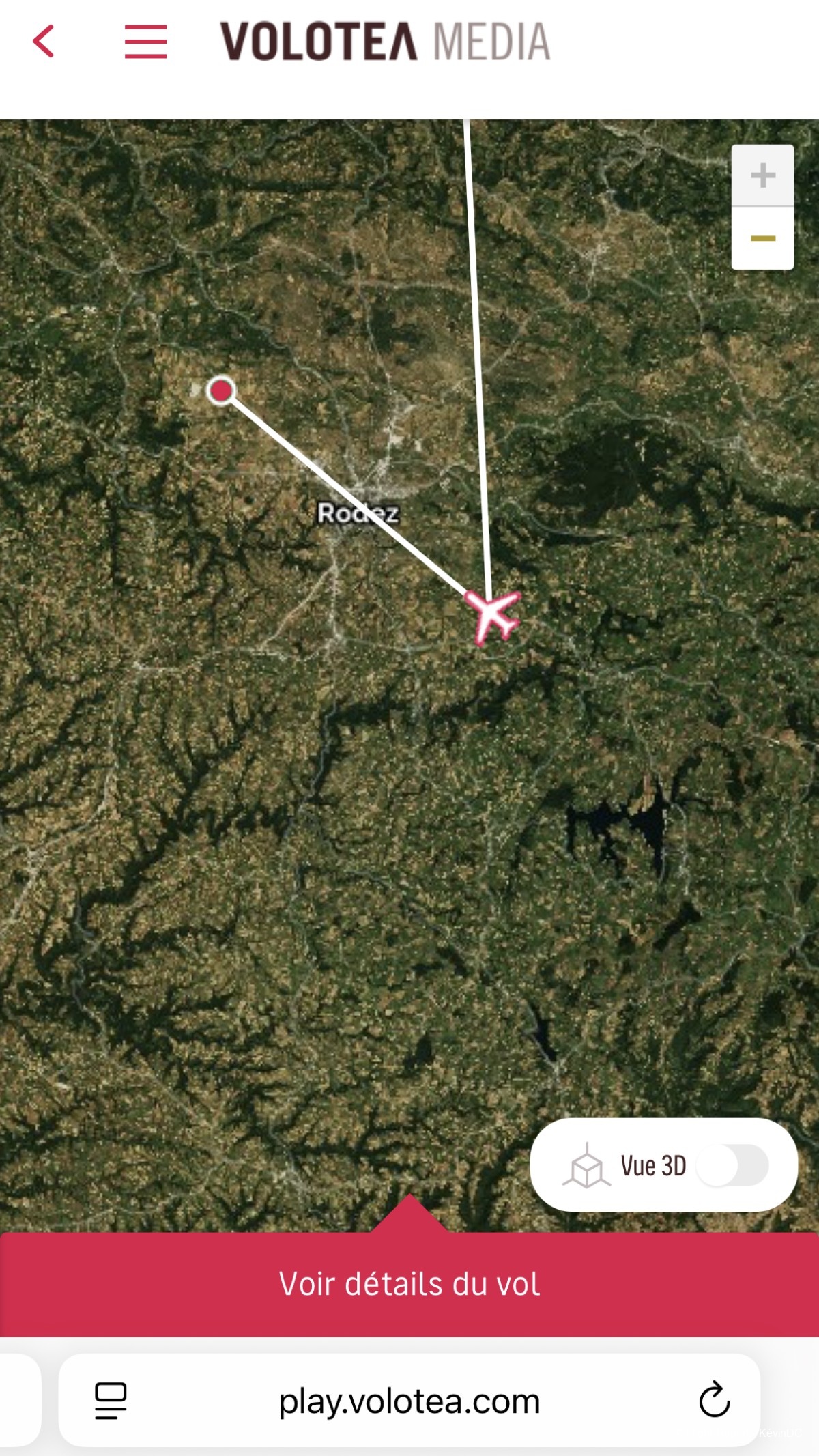Open the browser page menu icon
819x1456 pixels.
click(111, 1401)
